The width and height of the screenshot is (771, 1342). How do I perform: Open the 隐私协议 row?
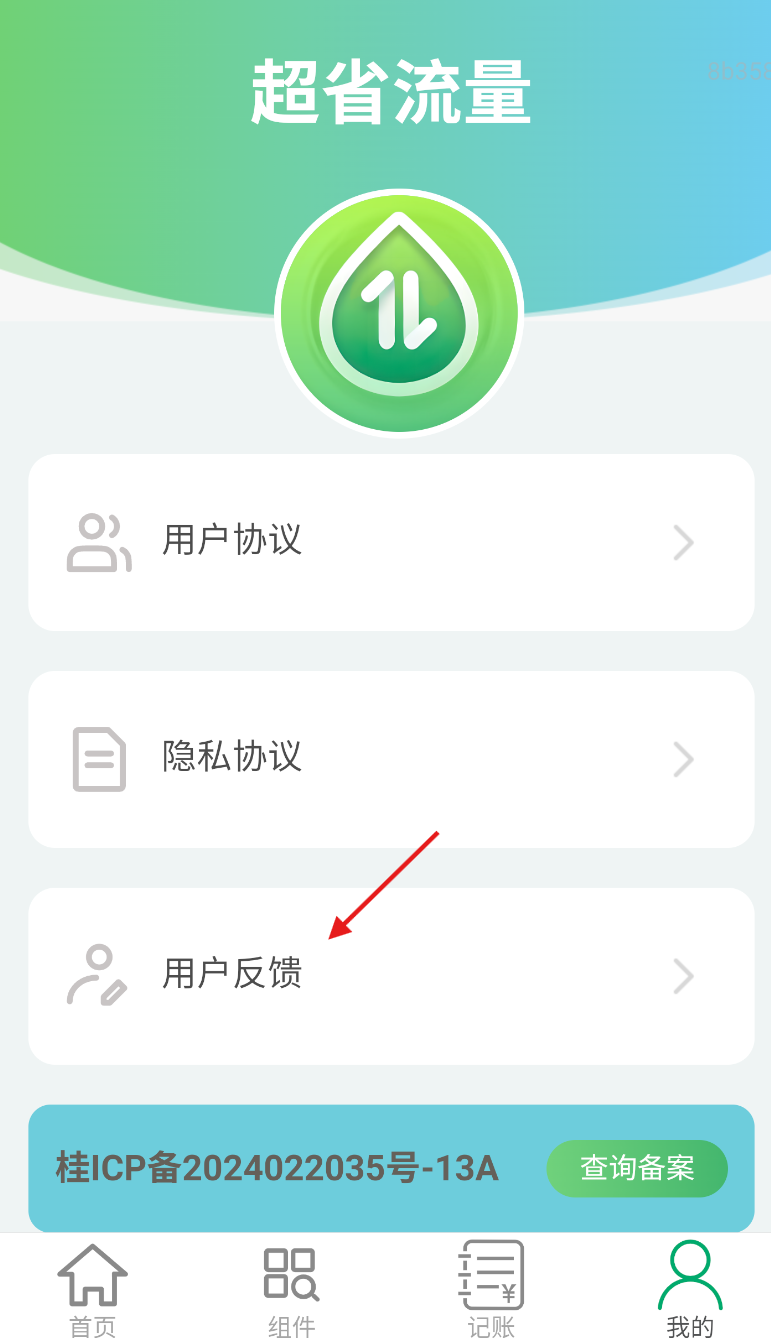coord(390,759)
